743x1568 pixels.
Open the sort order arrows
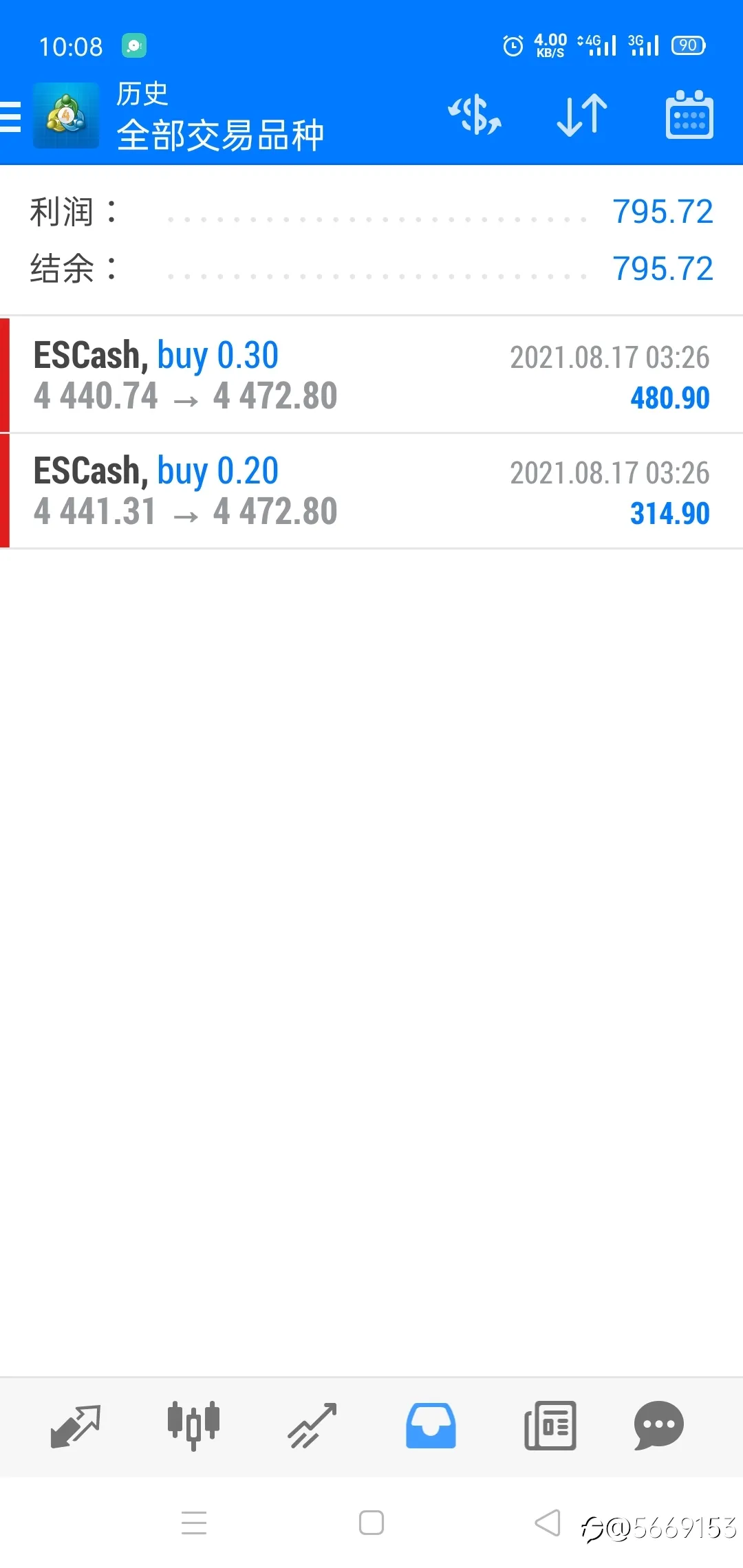(582, 115)
